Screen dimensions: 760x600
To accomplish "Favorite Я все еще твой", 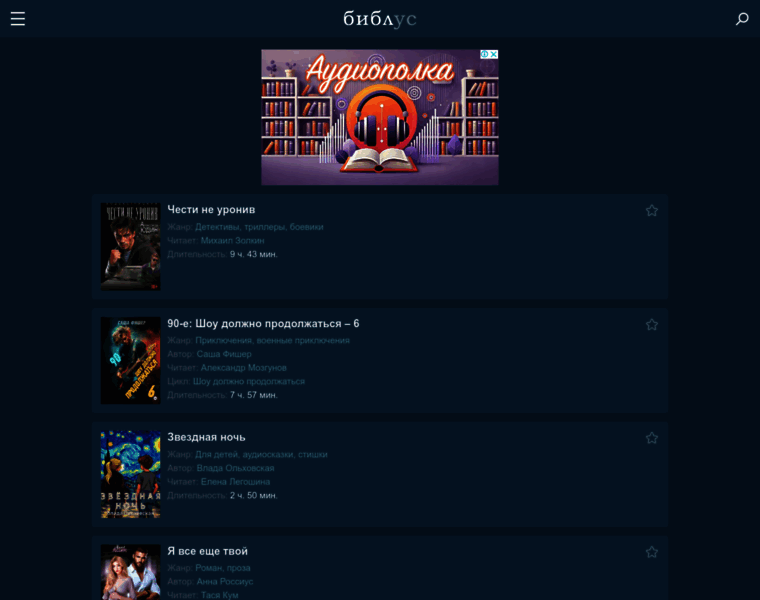I will pyautogui.click(x=652, y=552).
